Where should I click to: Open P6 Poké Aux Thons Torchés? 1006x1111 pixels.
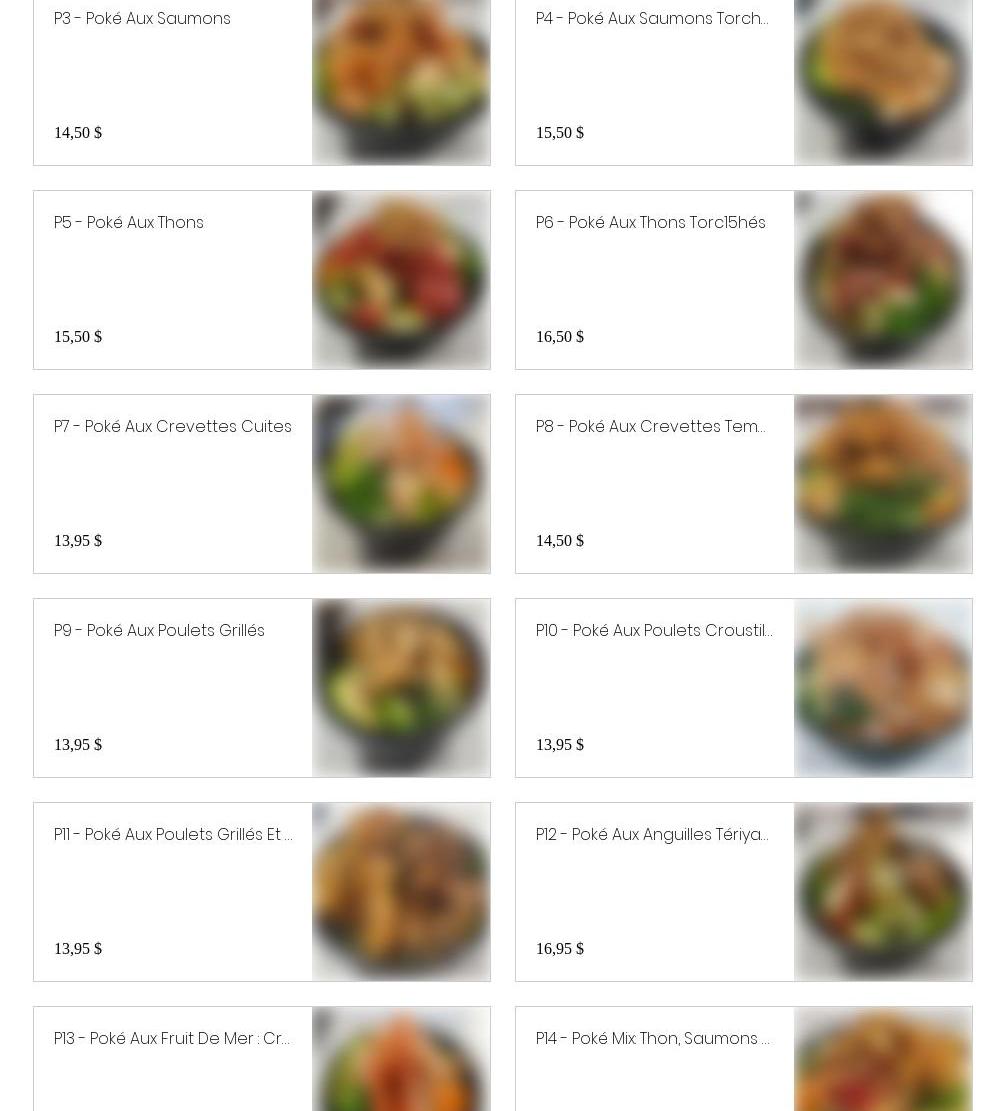[651, 223]
